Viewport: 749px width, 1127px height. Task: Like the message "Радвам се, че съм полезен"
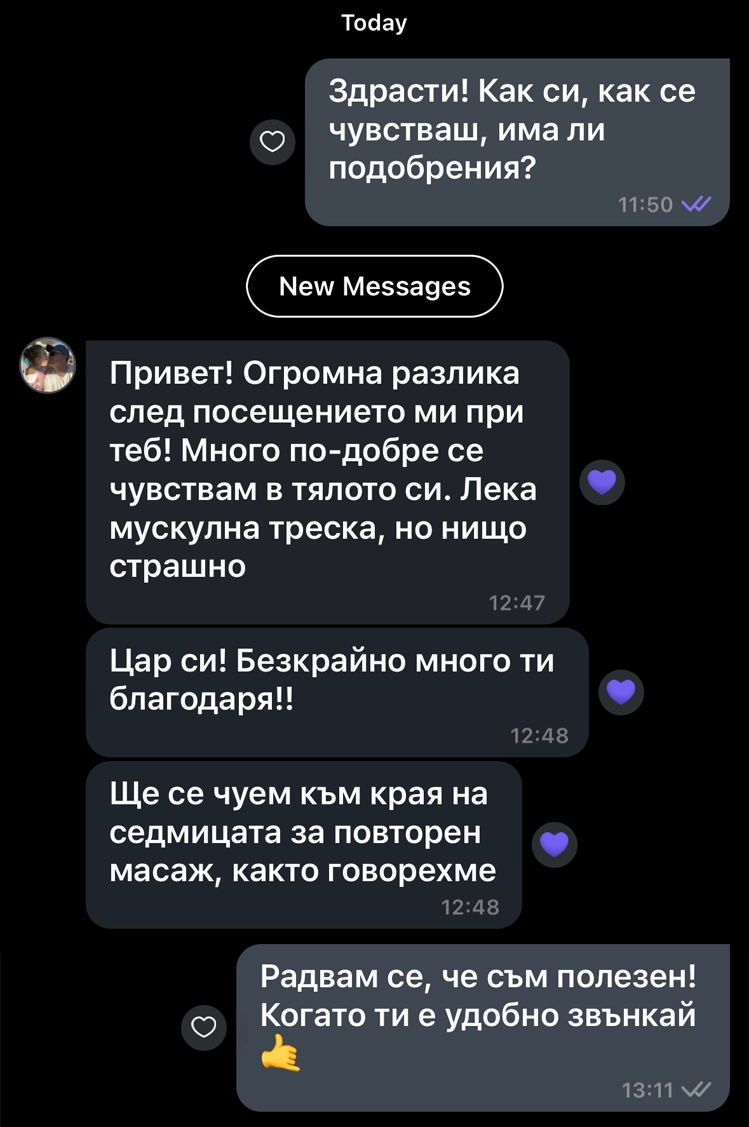(204, 1027)
